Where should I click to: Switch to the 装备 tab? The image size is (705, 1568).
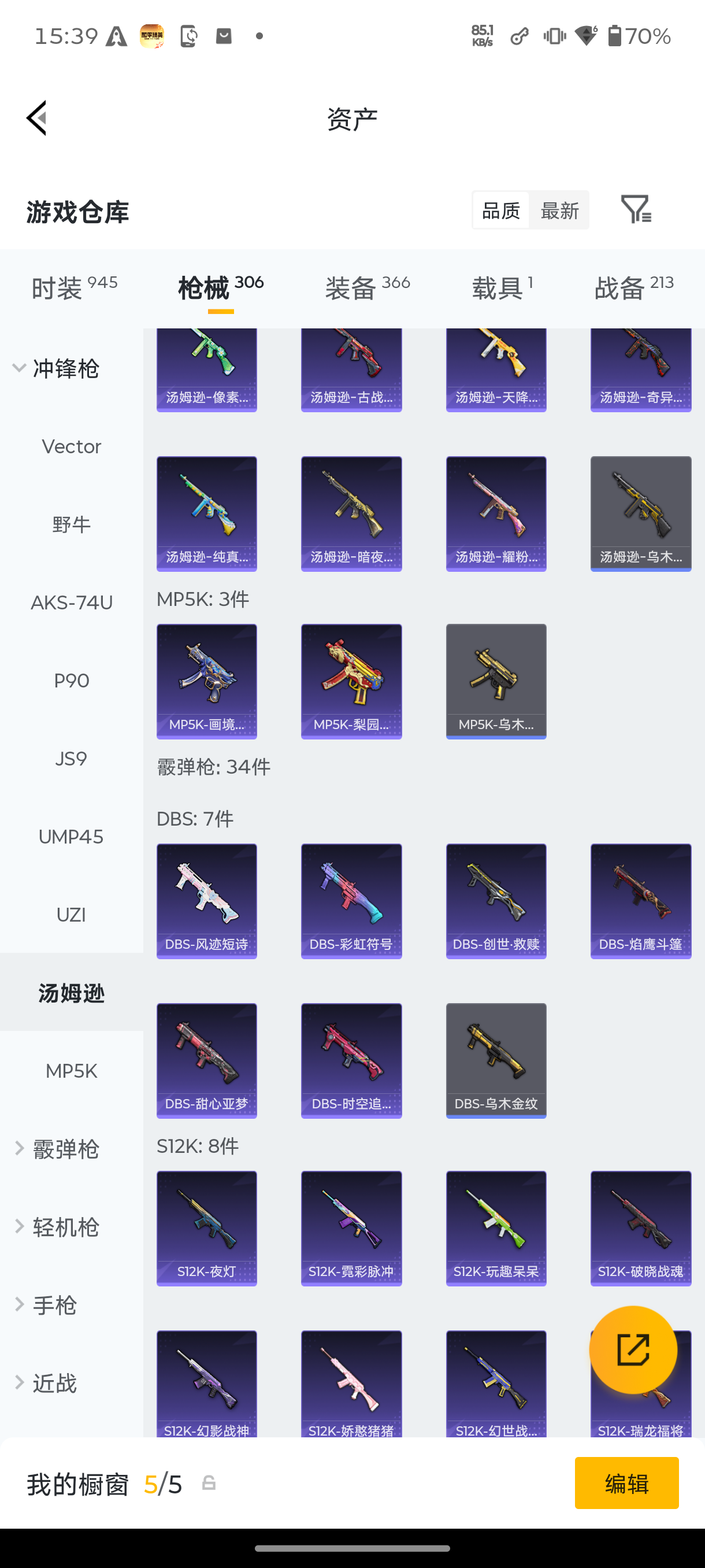[x=368, y=287]
